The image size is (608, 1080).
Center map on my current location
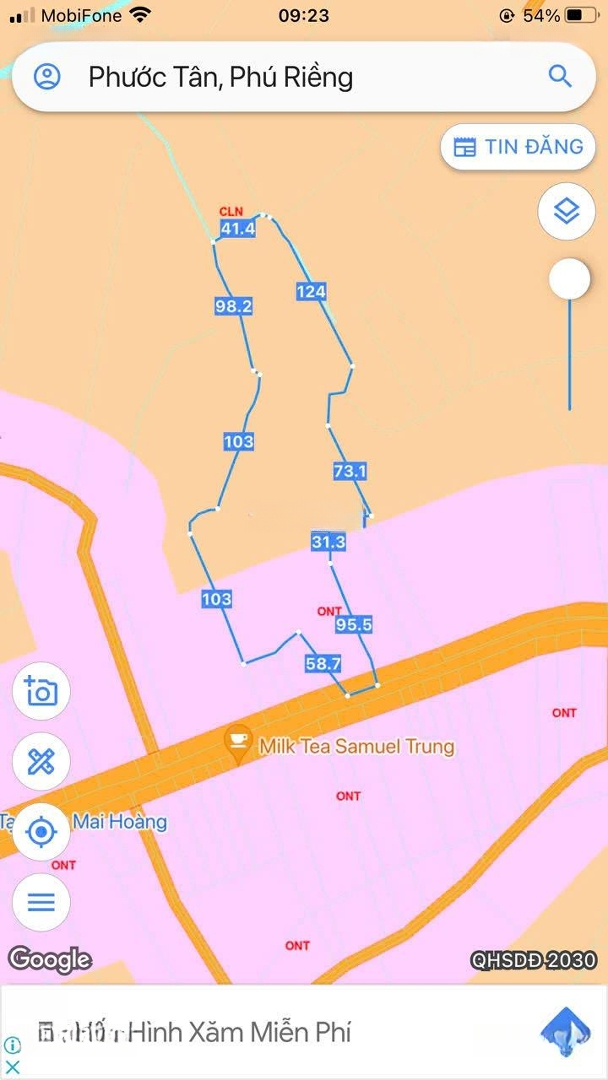click(x=41, y=831)
